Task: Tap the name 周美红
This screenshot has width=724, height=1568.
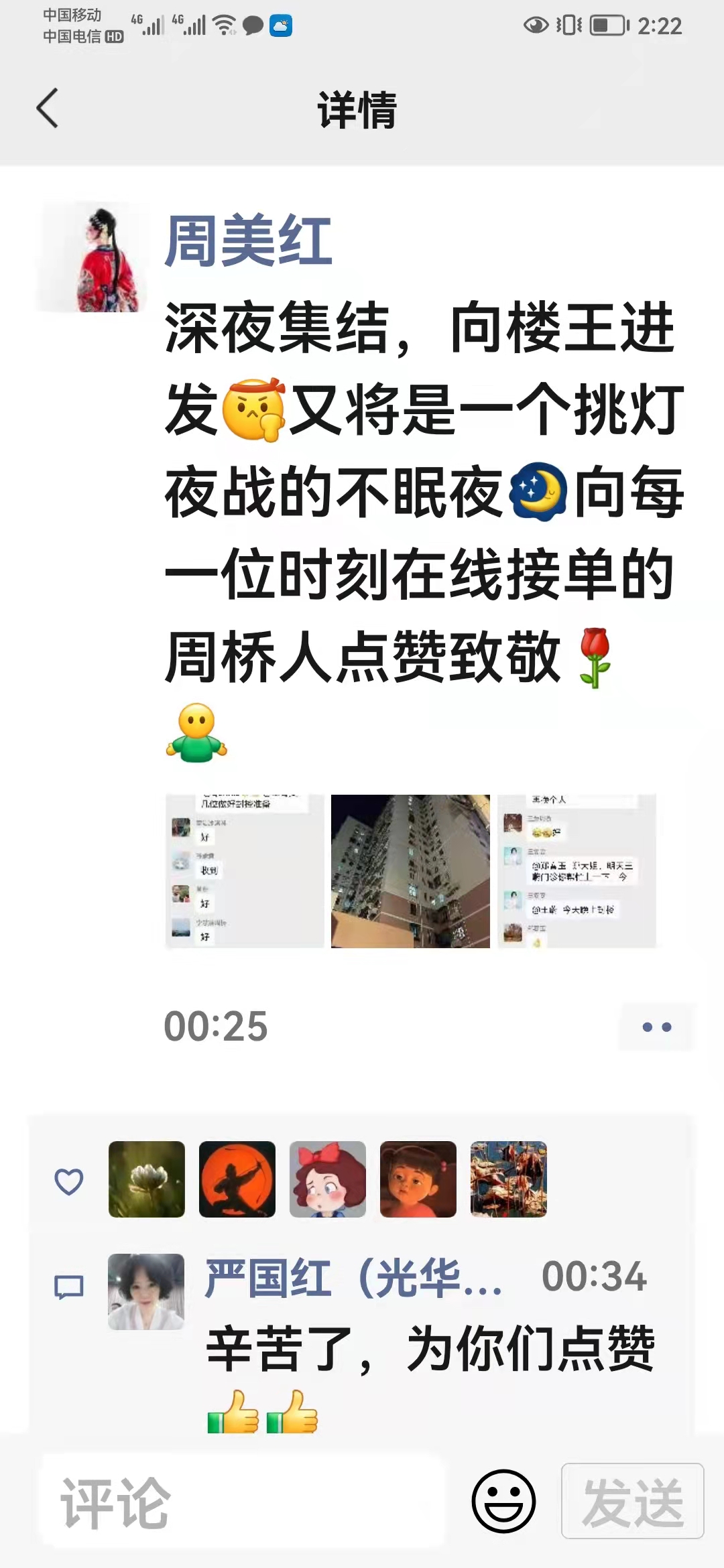Action: click(x=249, y=241)
